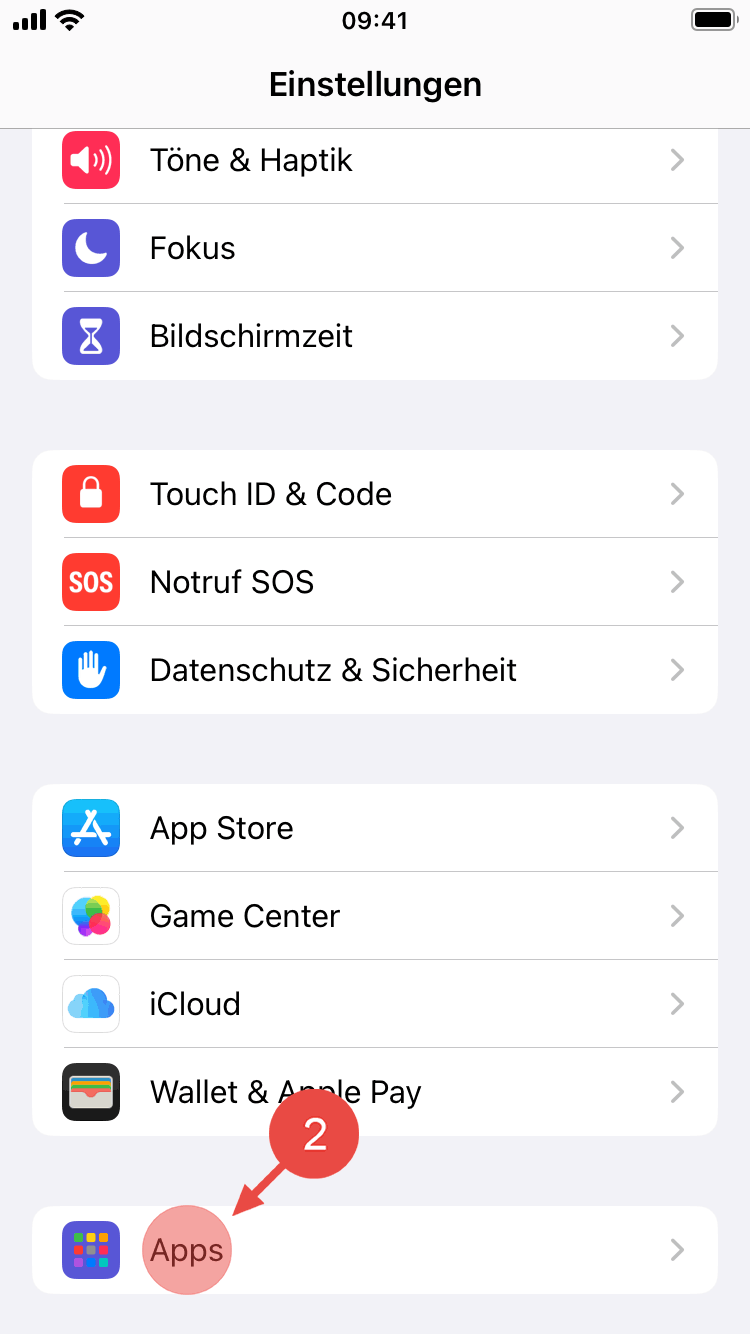The height and width of the screenshot is (1334, 750).
Task: Open the iCloud row
Action: click(374, 1004)
